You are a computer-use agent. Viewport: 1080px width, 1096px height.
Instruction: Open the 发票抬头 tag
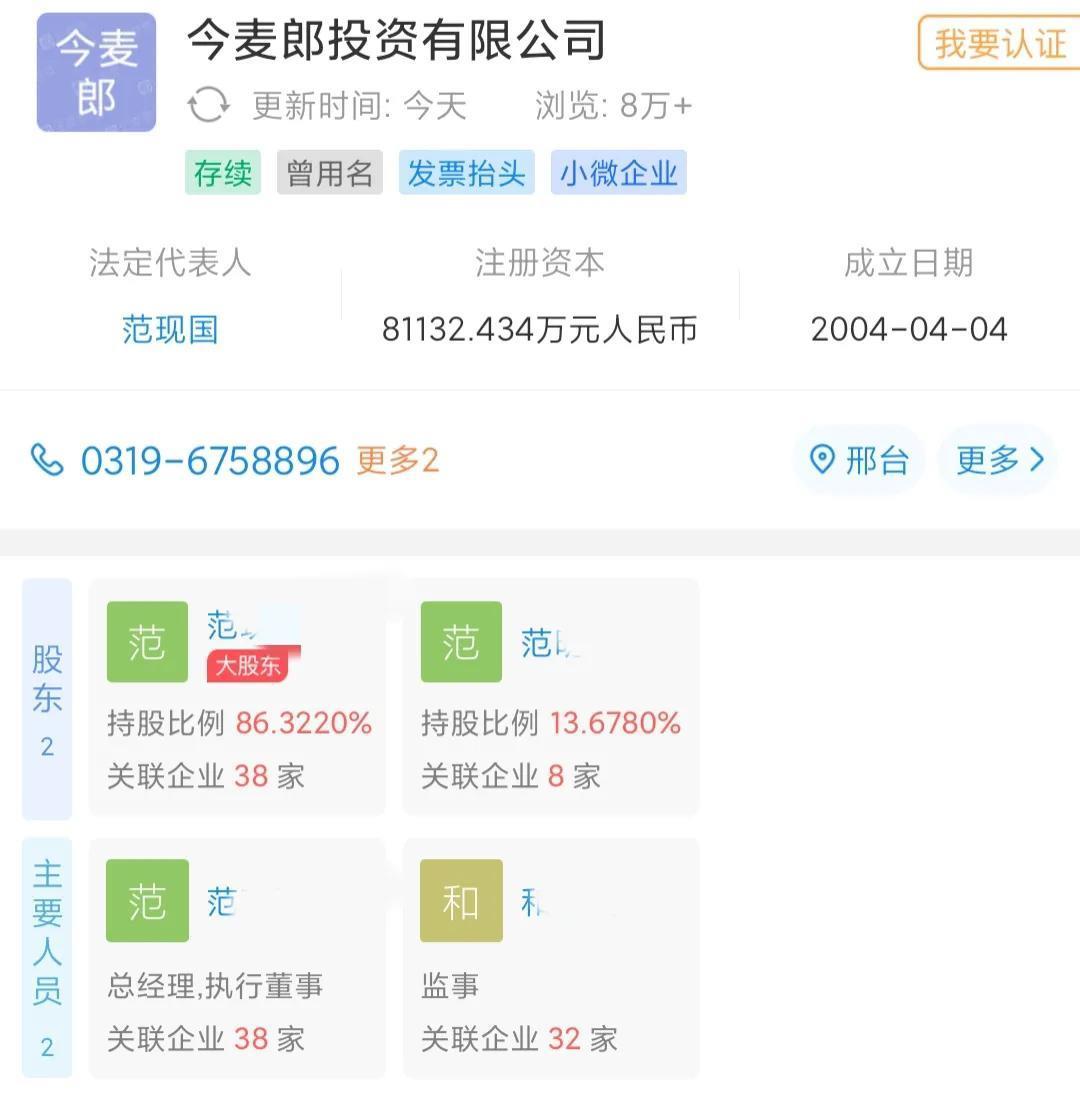click(466, 173)
